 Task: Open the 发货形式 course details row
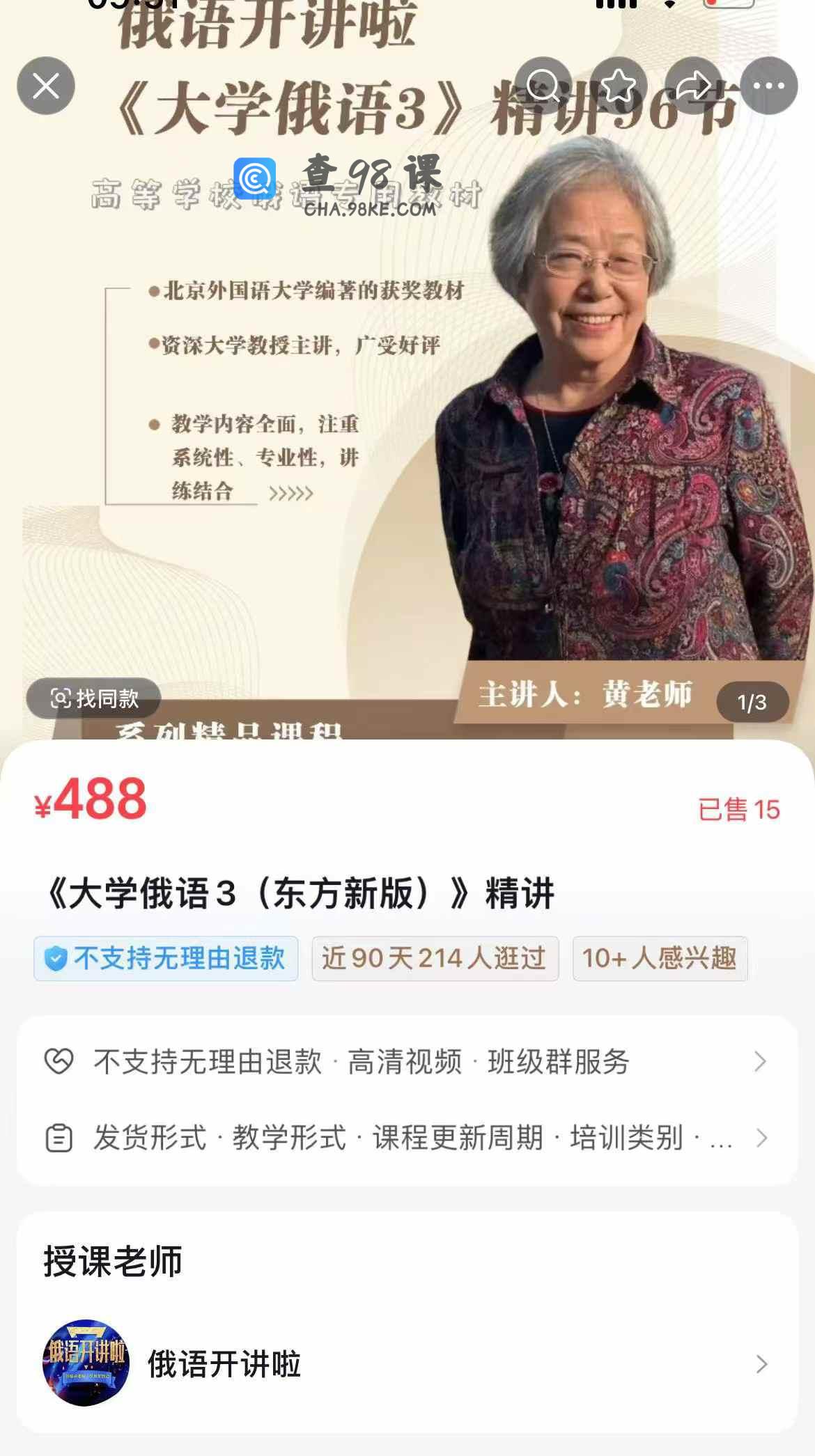point(407,1138)
